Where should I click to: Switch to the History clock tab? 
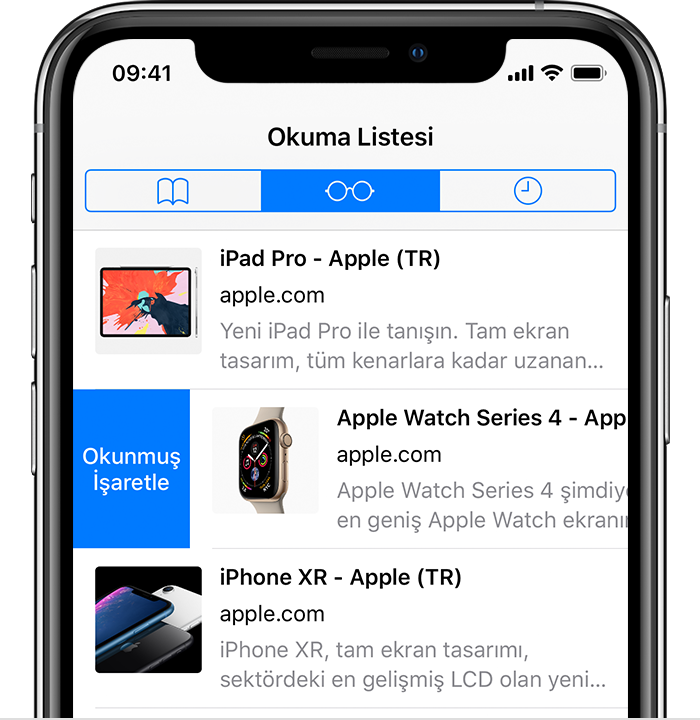click(527, 191)
